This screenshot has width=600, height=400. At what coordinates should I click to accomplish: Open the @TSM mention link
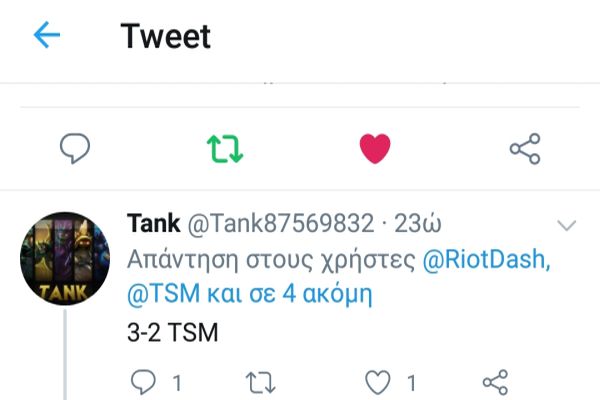[162, 294]
